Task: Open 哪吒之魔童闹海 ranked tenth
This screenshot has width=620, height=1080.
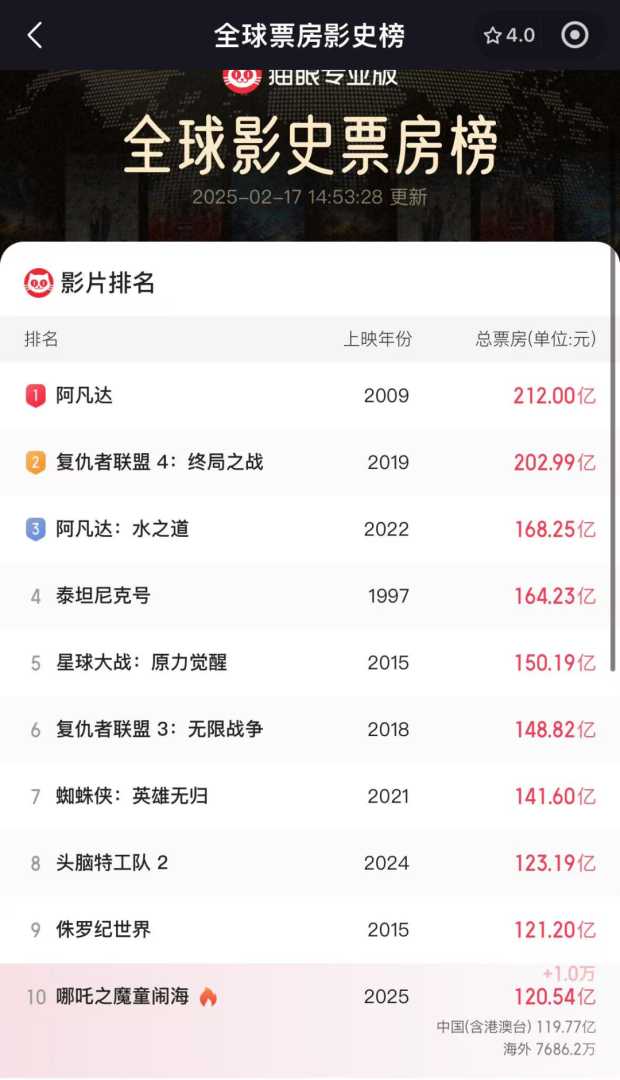Action: (x=310, y=997)
